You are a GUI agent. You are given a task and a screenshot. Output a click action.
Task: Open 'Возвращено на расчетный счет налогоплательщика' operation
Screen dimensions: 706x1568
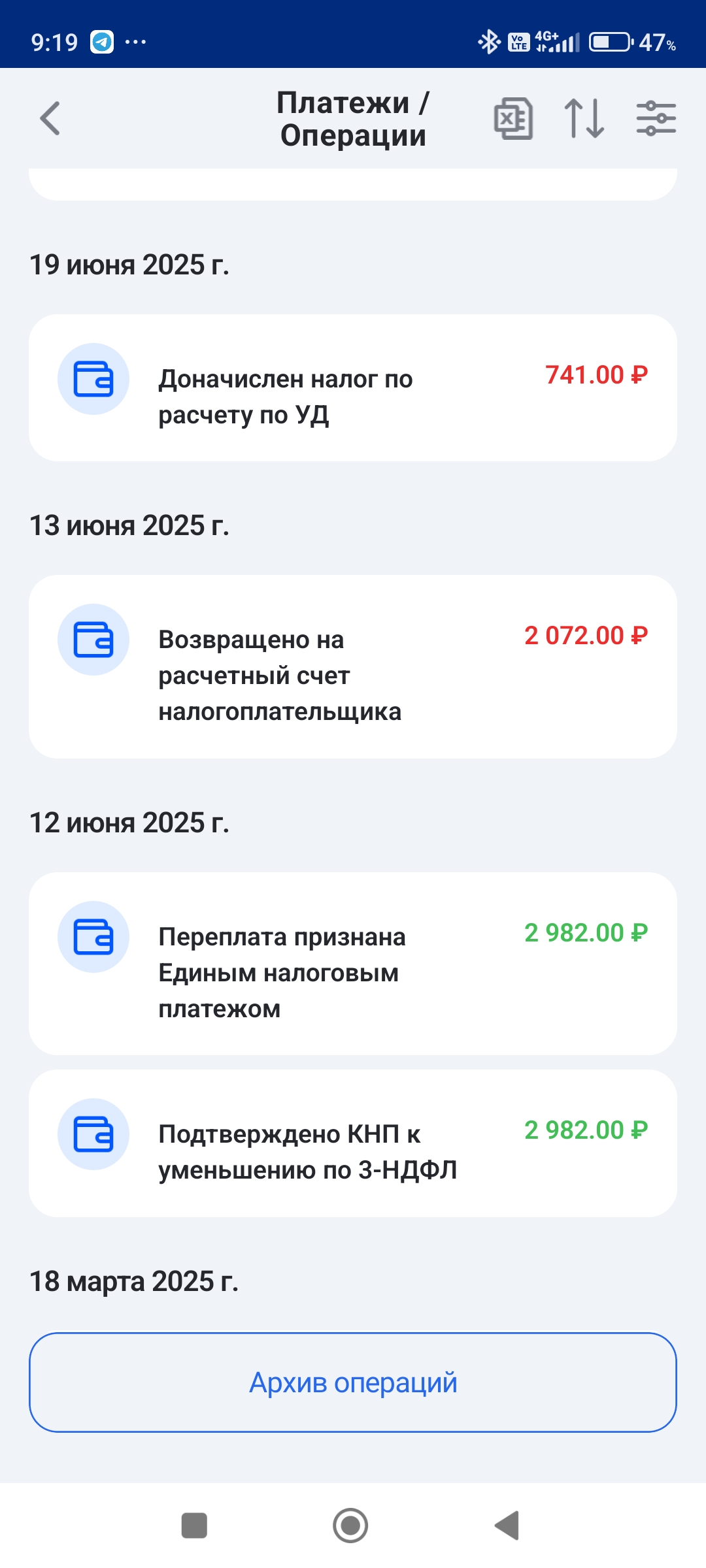(353, 666)
